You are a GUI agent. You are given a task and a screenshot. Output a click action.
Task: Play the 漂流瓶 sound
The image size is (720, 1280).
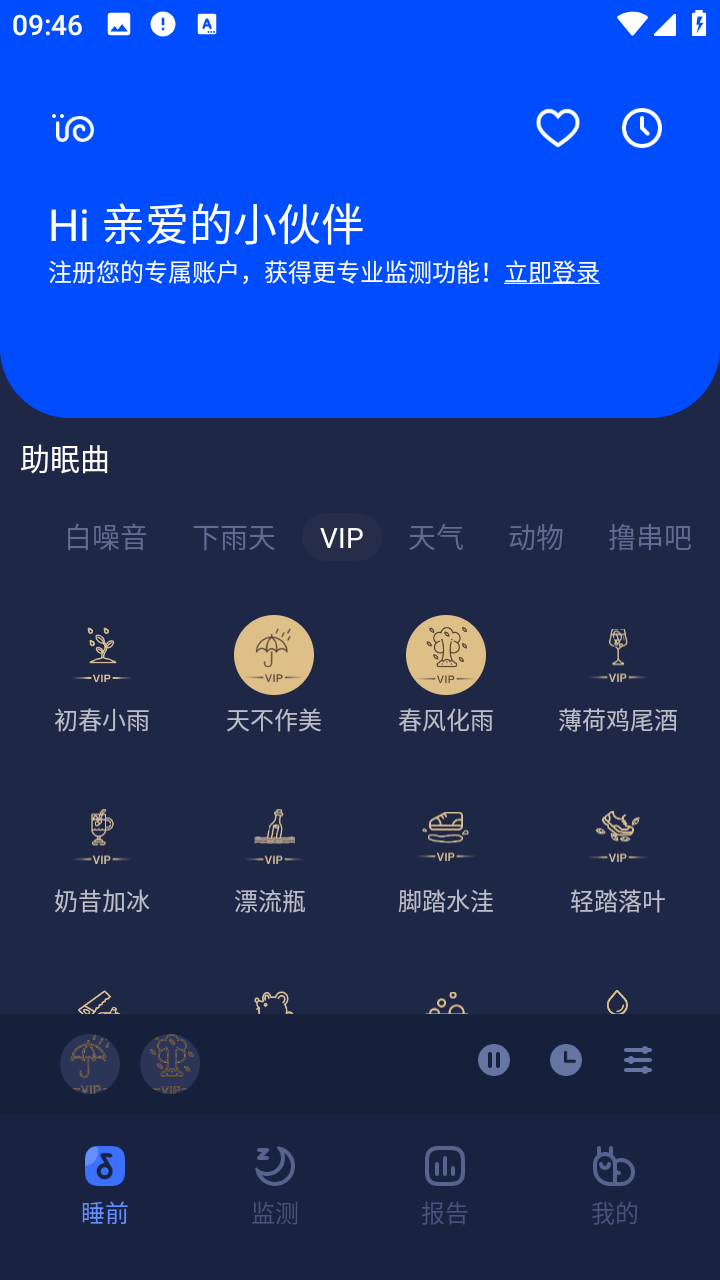pos(274,837)
